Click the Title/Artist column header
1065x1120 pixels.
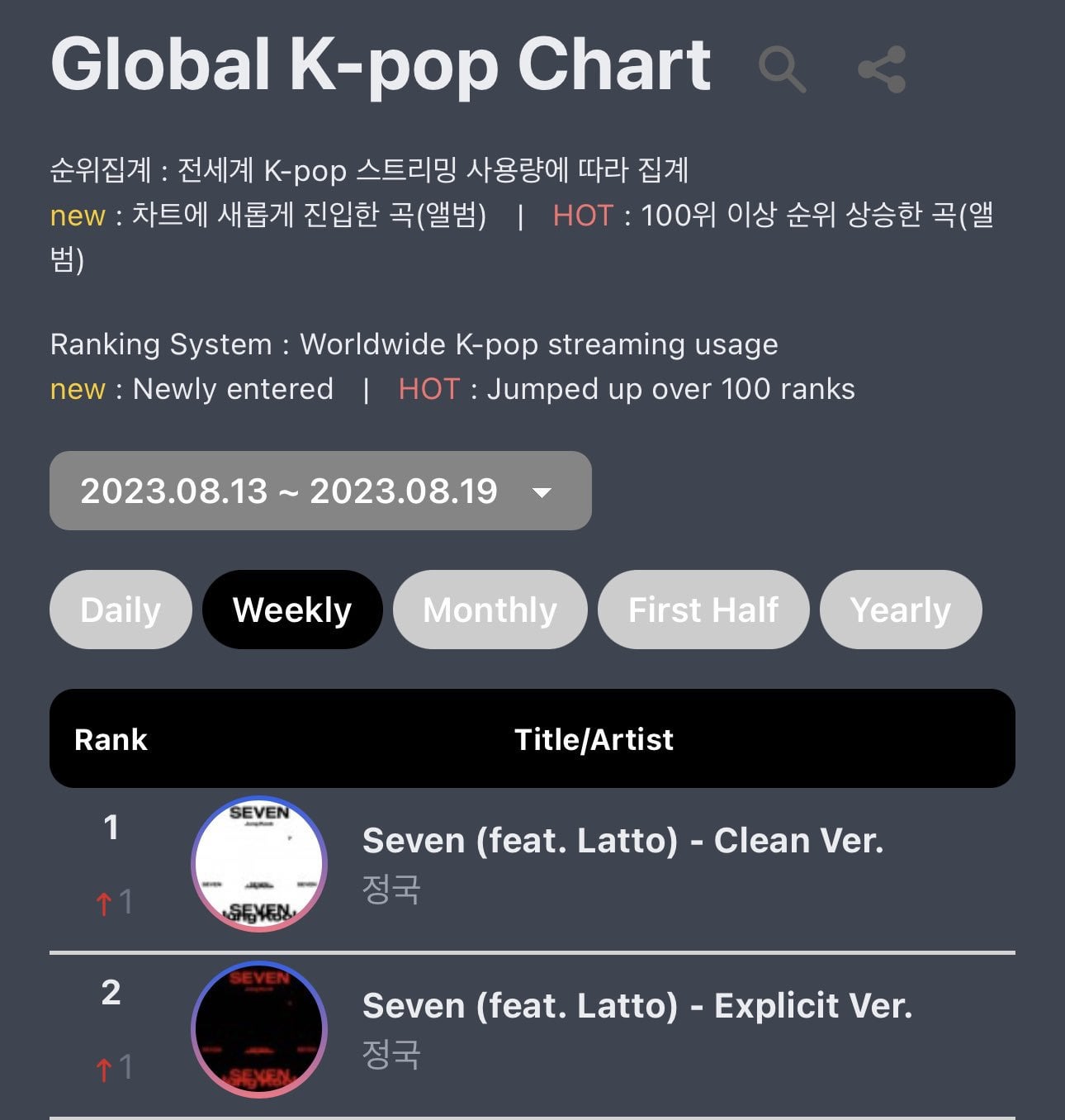point(594,739)
